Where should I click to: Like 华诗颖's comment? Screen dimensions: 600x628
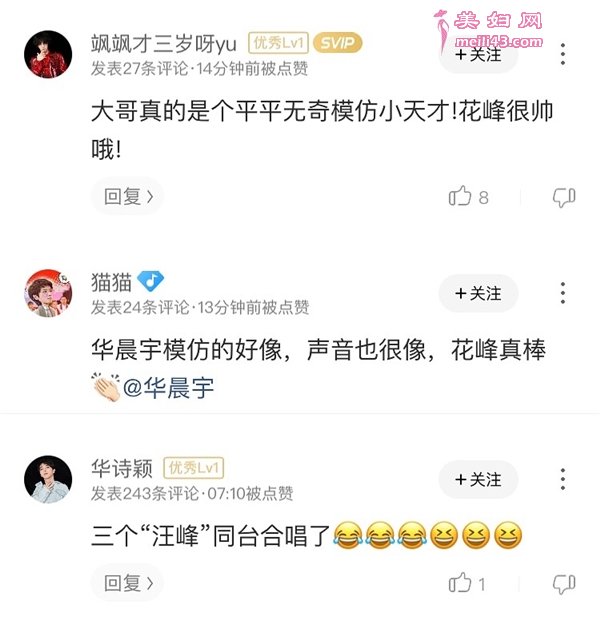(461, 583)
